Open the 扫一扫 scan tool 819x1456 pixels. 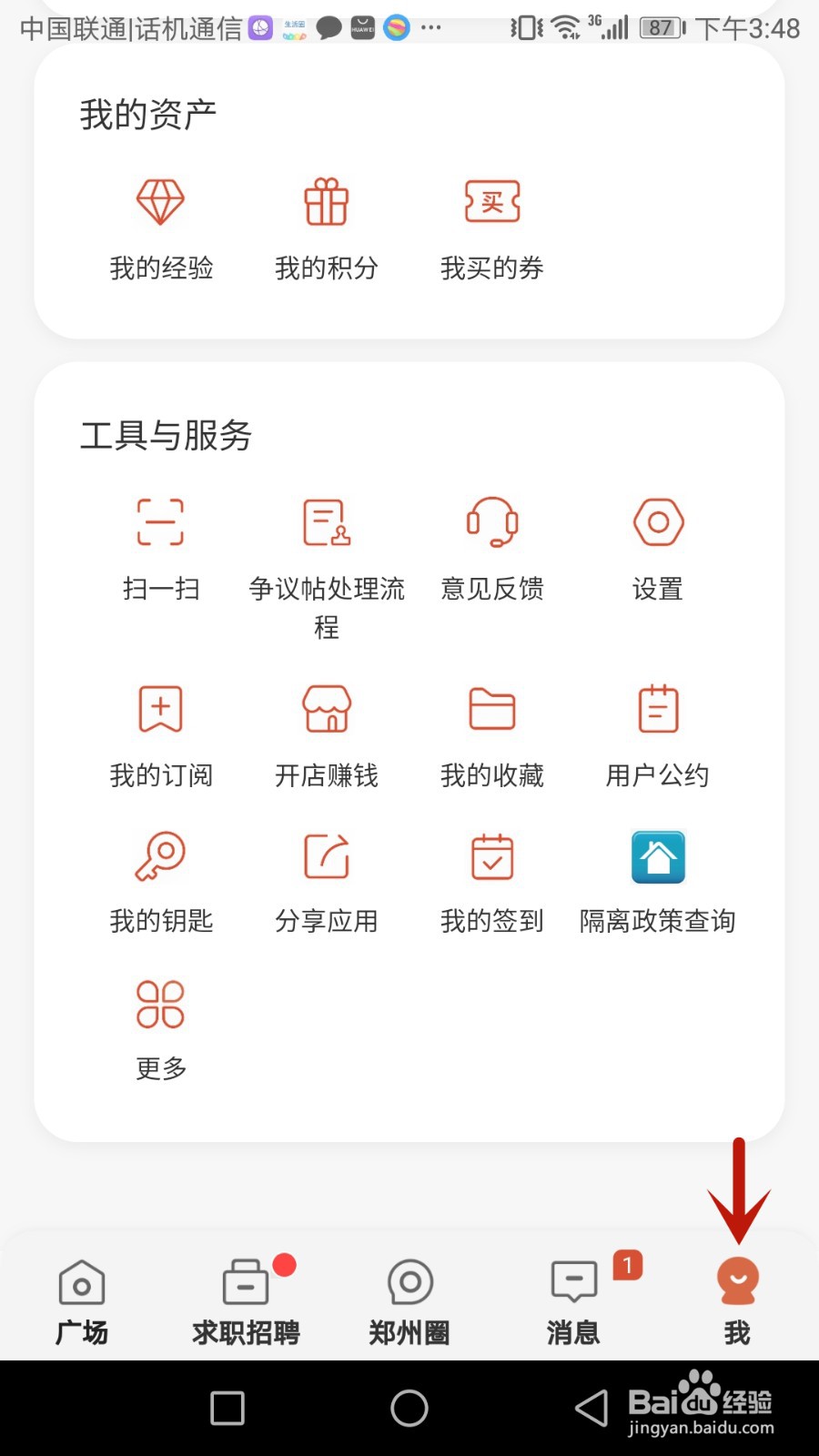coord(160,546)
